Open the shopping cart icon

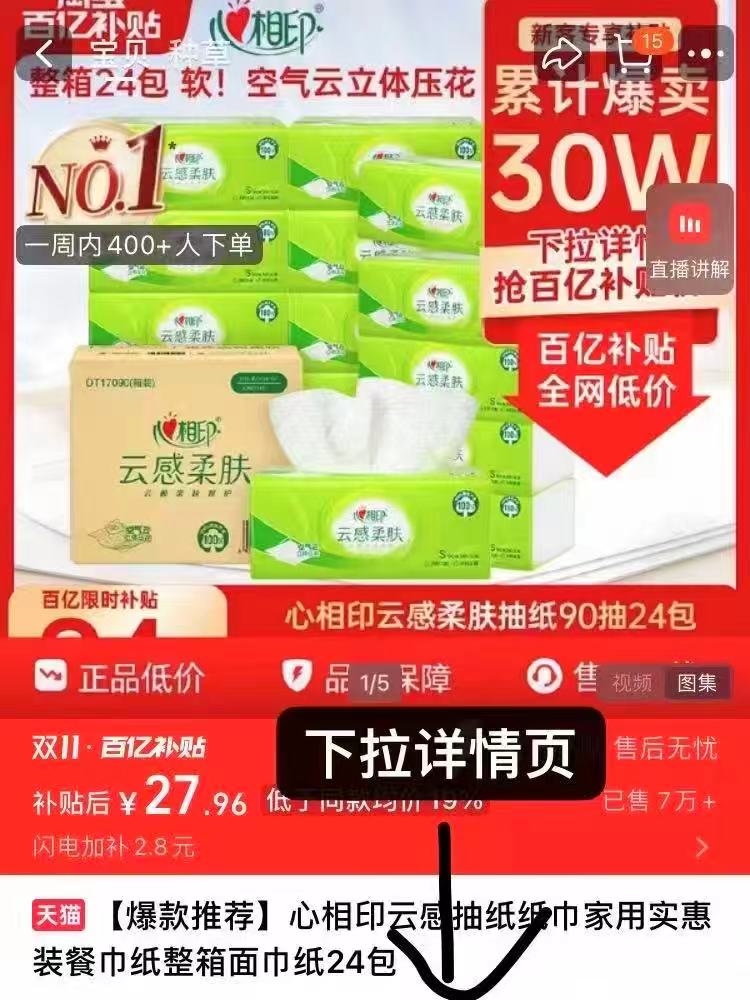pos(635,58)
